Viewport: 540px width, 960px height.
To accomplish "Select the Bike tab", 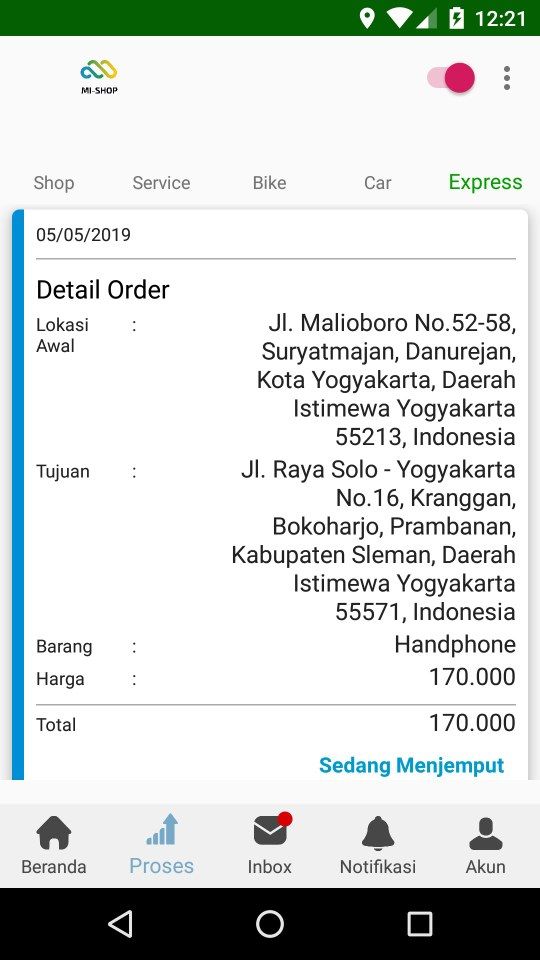I will click(269, 182).
